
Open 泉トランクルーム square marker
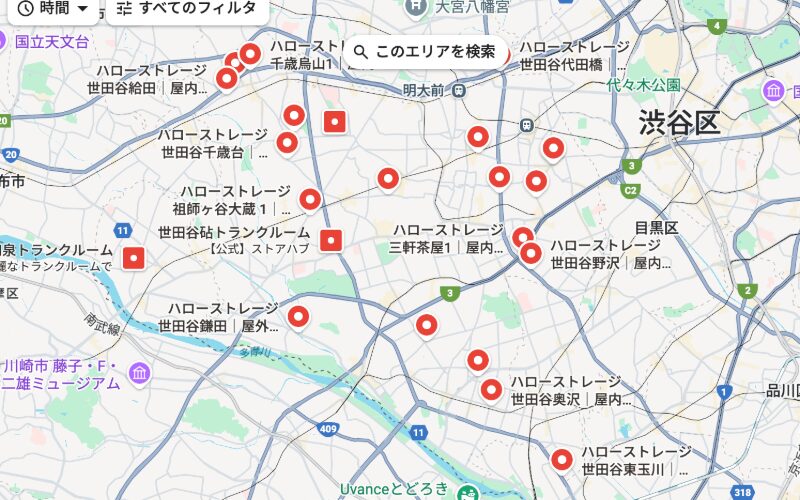tap(134, 258)
